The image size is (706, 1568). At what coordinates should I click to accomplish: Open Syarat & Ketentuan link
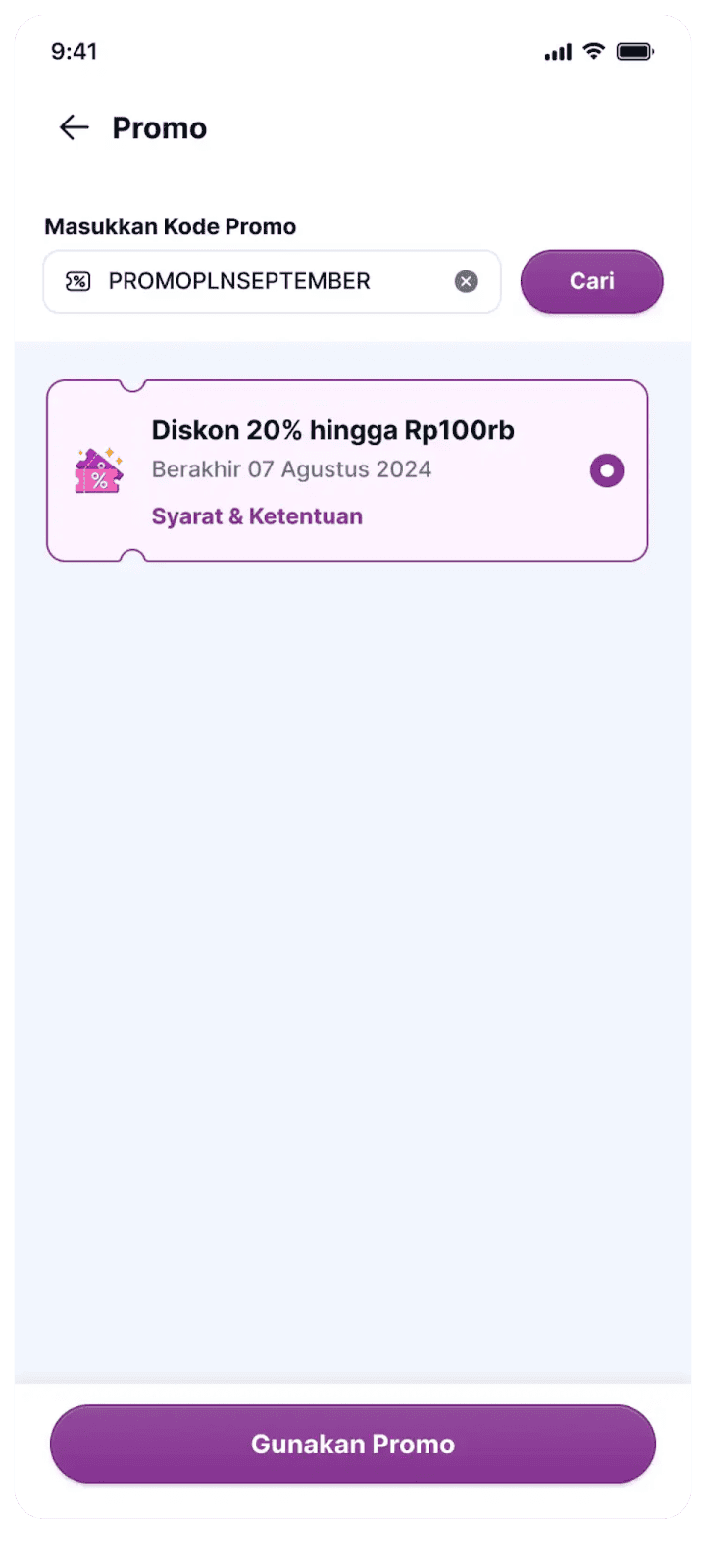coord(257,516)
